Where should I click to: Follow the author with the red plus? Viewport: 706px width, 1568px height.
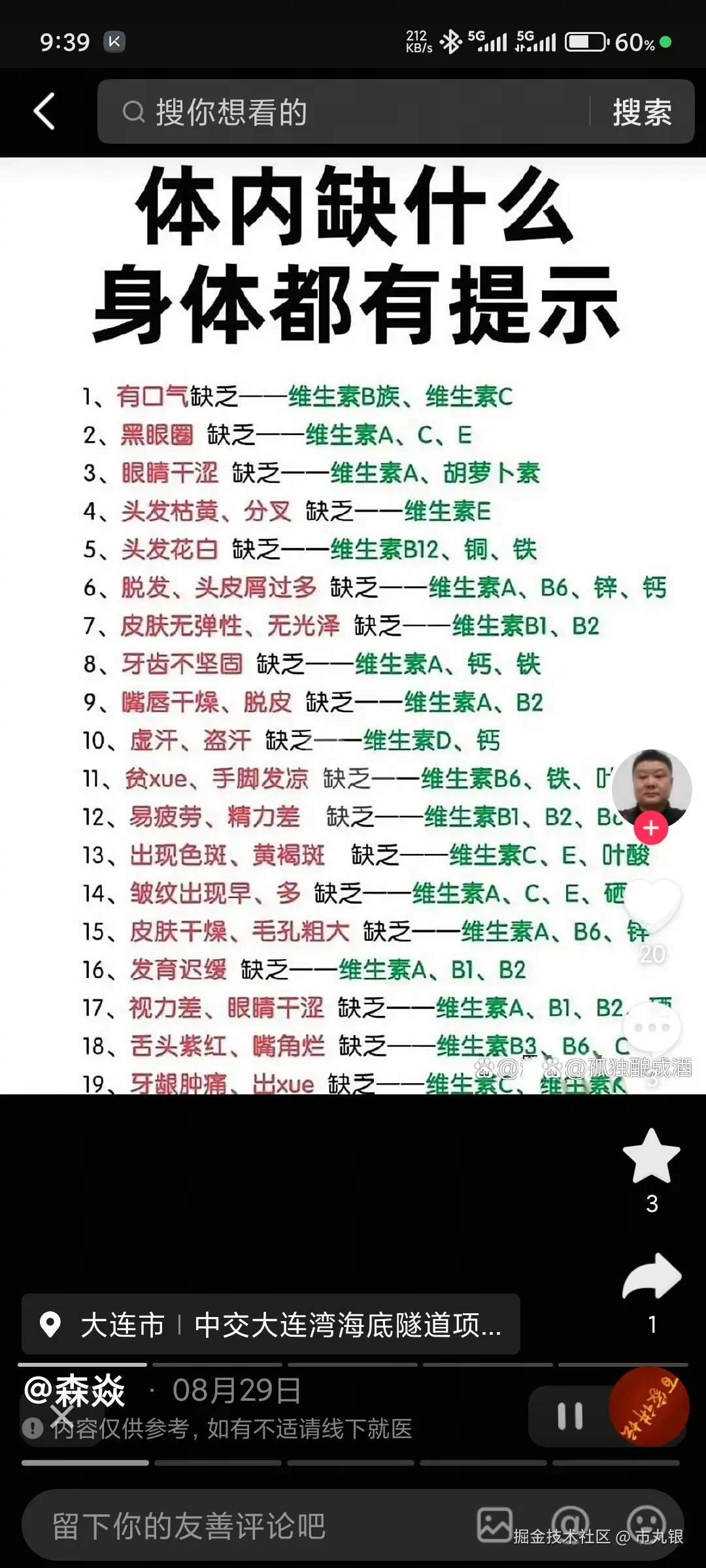click(x=651, y=828)
